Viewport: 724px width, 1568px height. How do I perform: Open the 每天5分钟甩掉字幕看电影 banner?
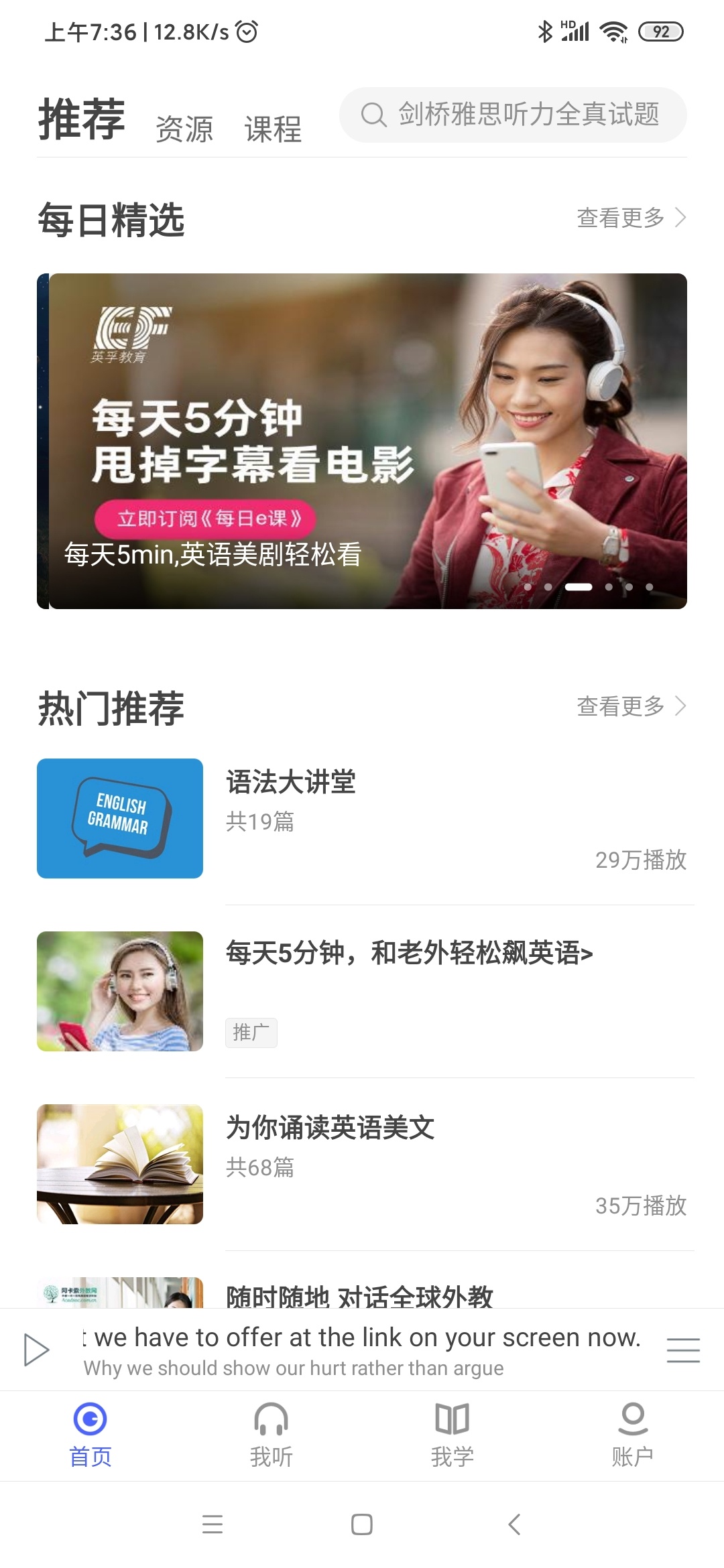[367, 441]
